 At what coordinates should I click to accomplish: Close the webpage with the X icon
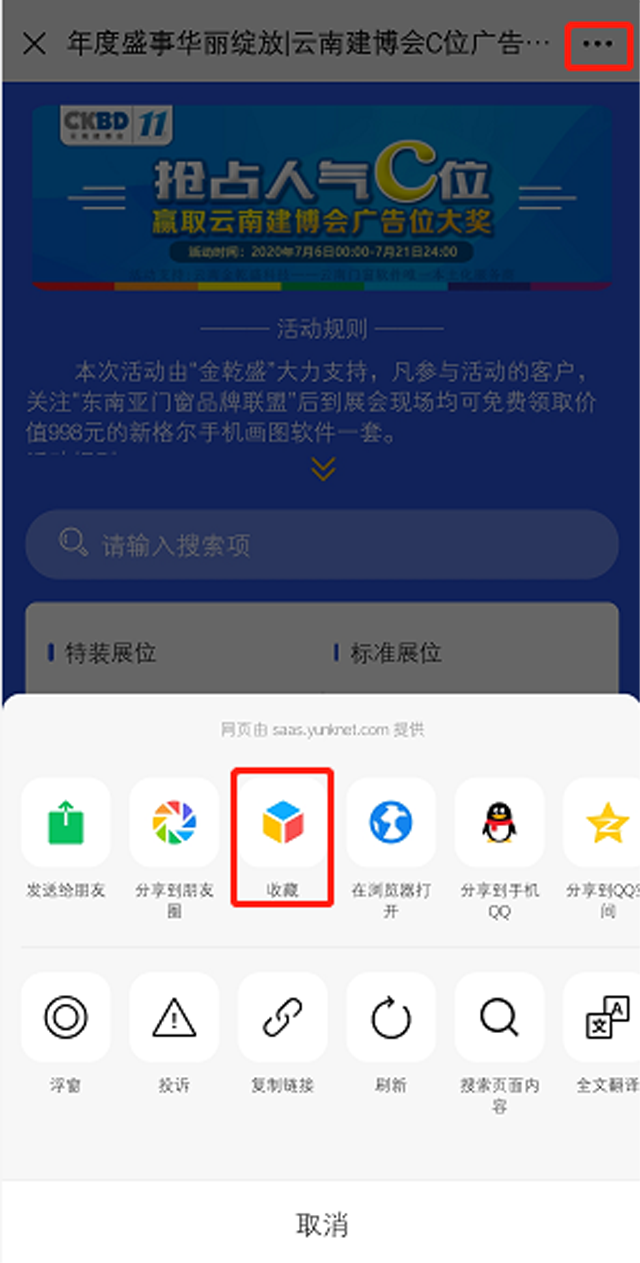tap(34, 44)
